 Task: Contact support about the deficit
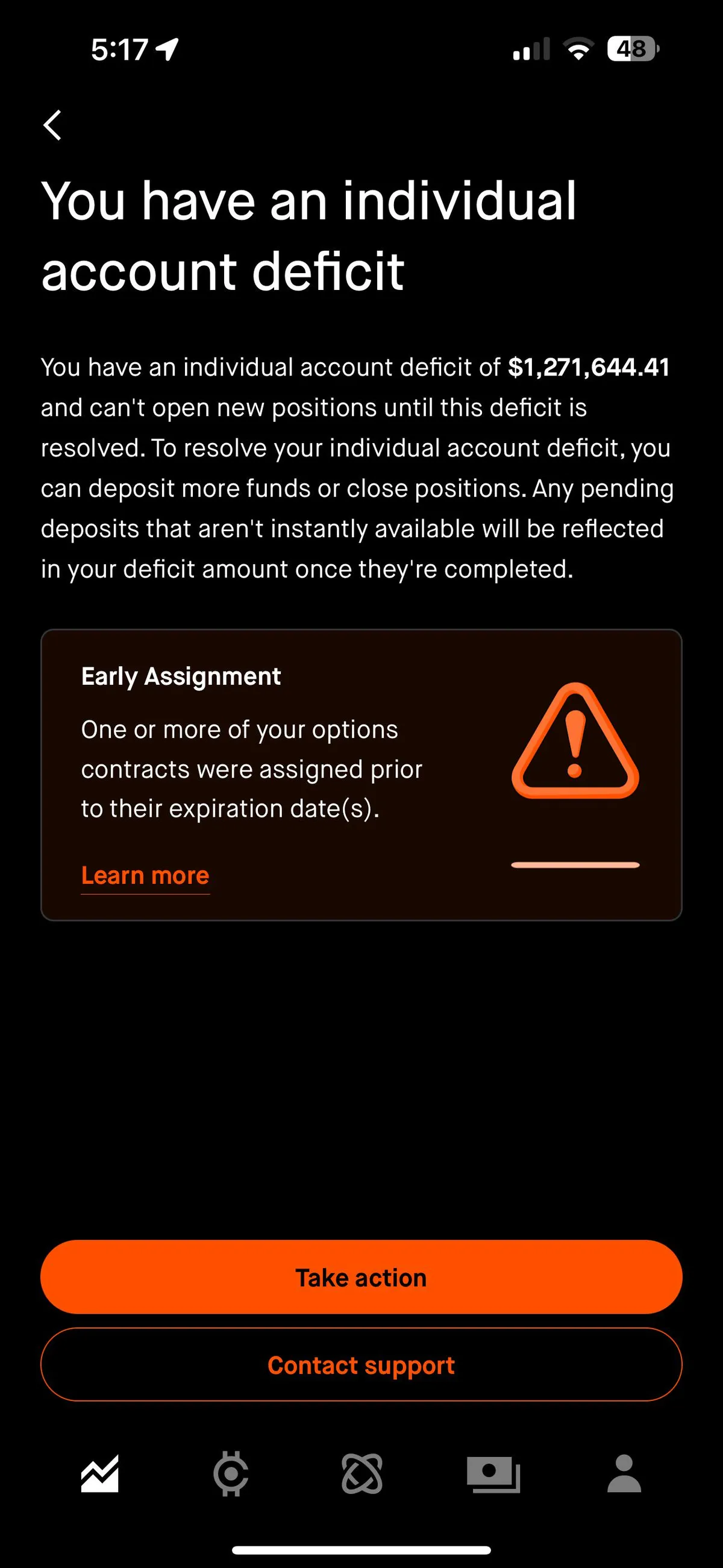point(361,1365)
